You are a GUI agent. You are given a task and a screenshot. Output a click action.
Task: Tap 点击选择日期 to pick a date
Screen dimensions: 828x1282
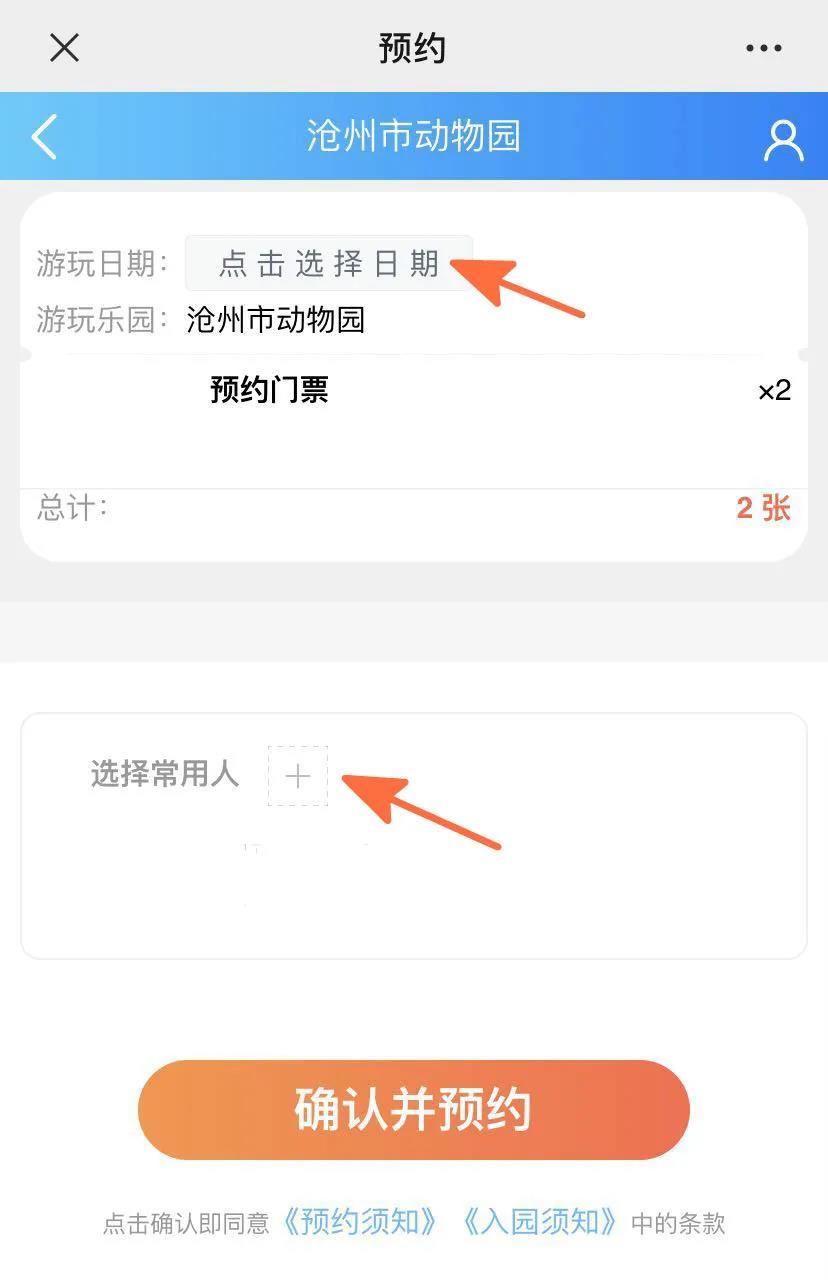click(x=329, y=264)
